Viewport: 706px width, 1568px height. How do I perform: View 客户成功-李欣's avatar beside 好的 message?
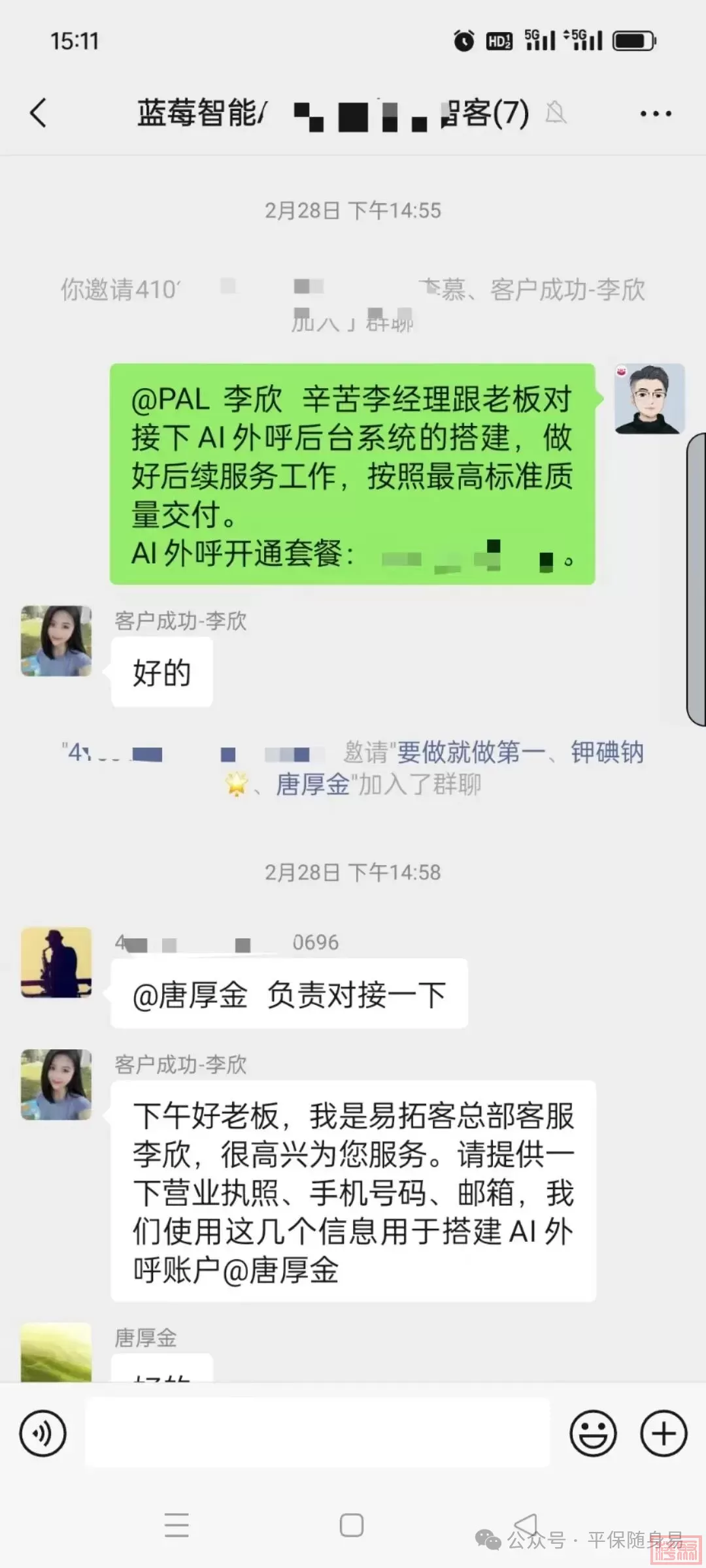pos(56,641)
